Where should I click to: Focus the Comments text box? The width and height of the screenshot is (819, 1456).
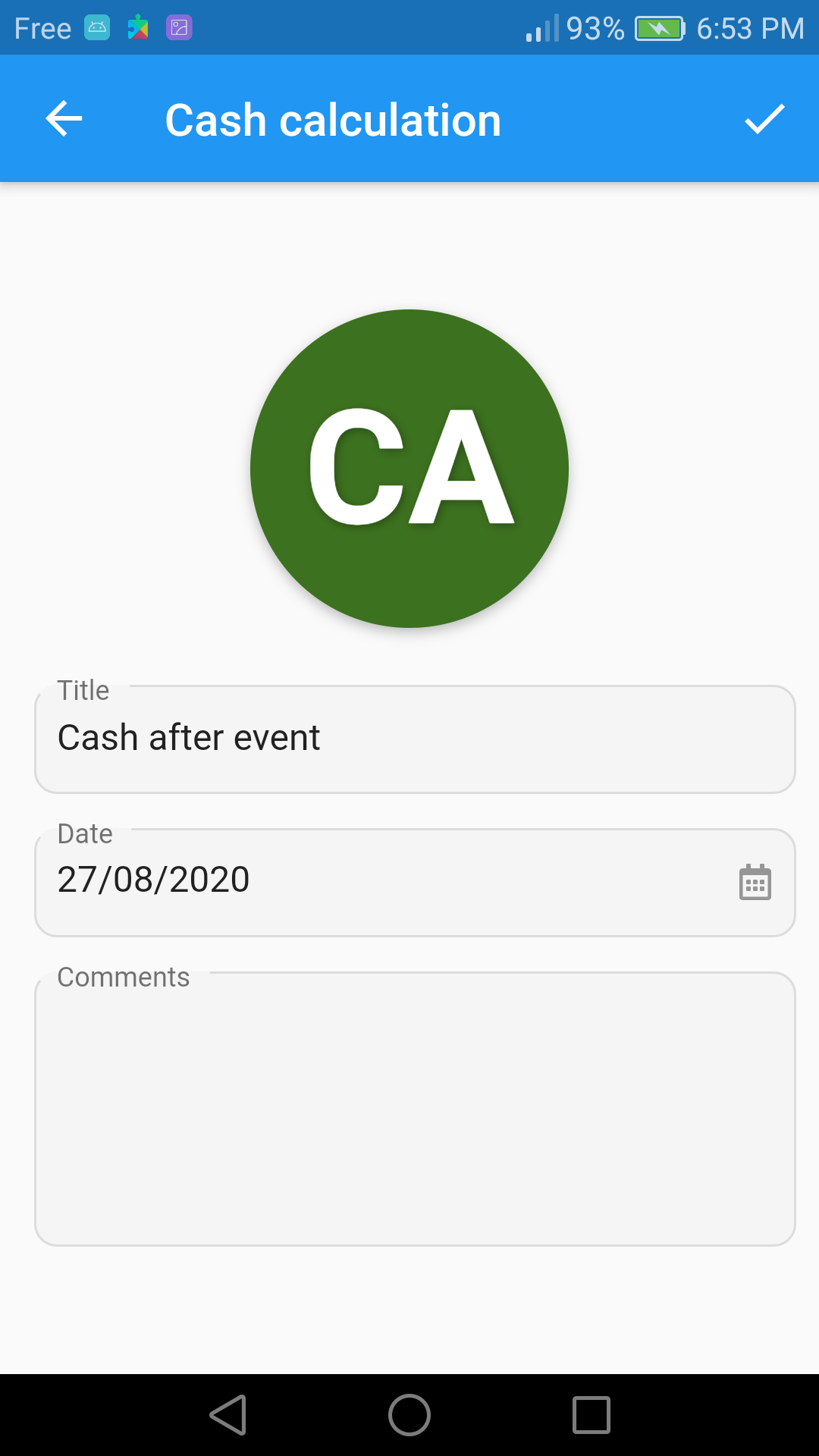(415, 1109)
